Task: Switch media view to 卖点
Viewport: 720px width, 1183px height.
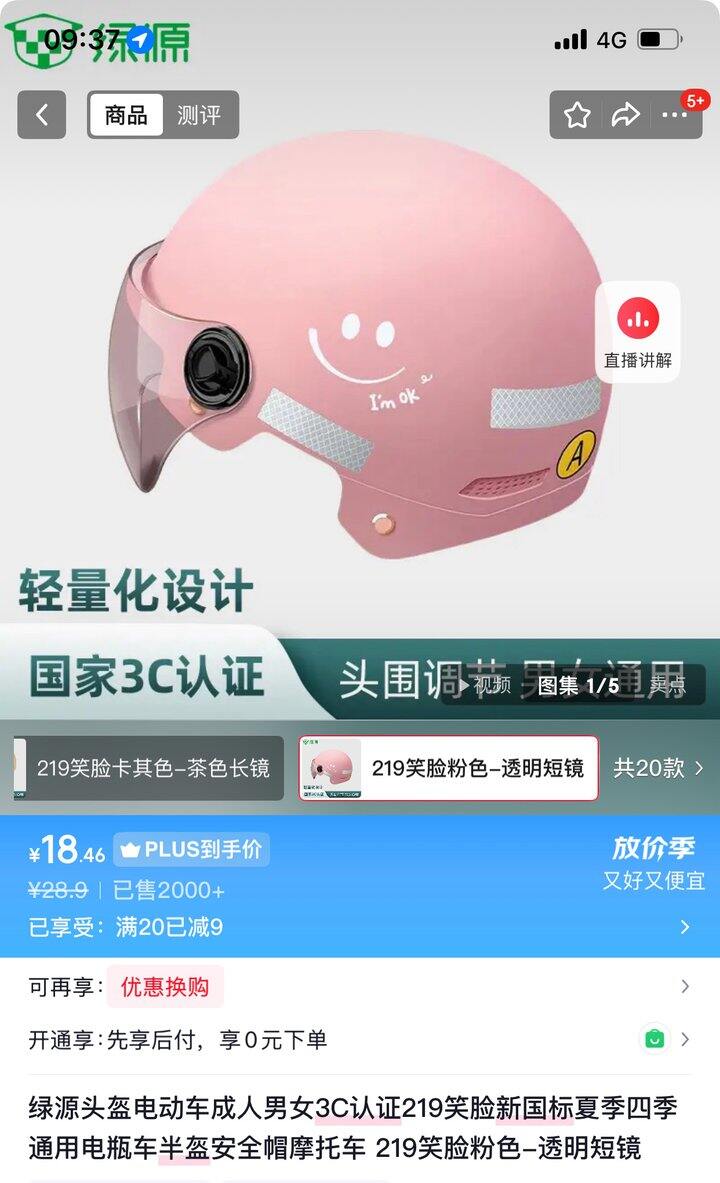Action: (x=667, y=685)
